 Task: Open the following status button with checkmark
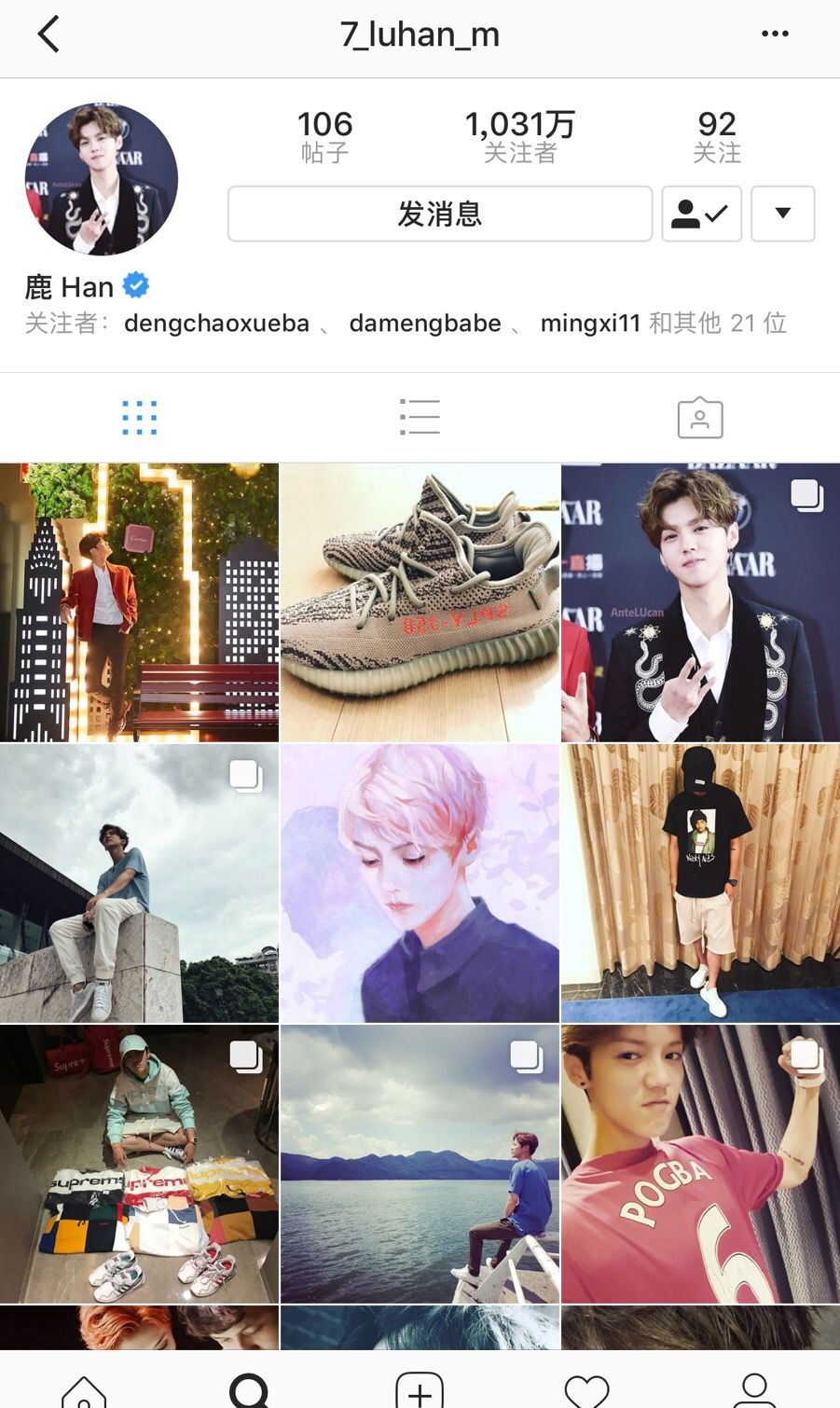pyautogui.click(x=701, y=214)
